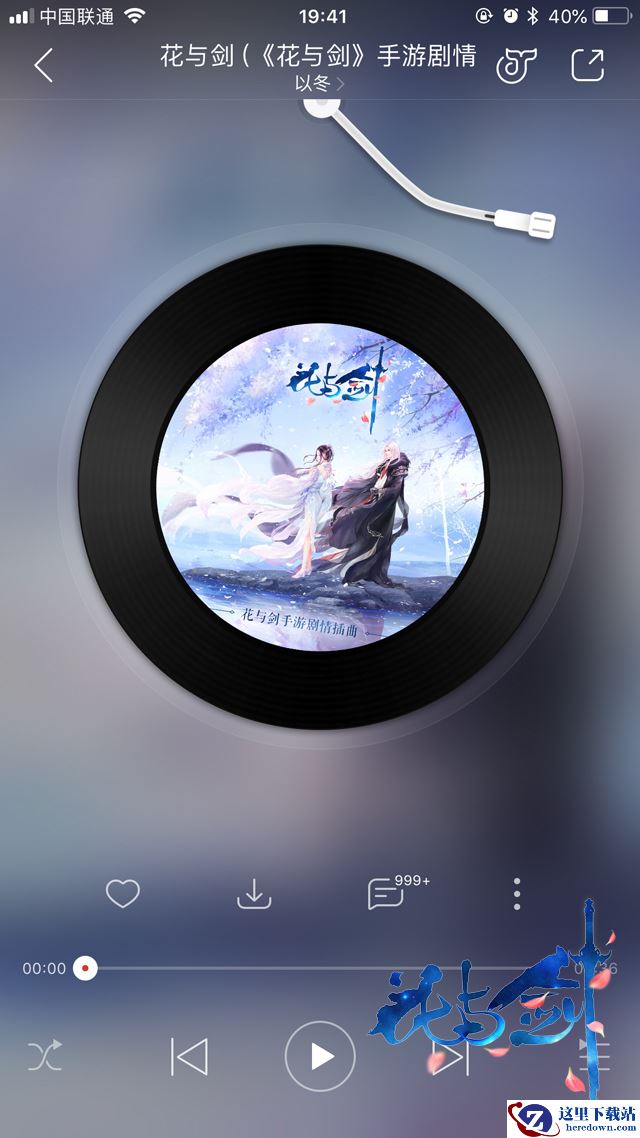Open the playlist queue

595,1056
